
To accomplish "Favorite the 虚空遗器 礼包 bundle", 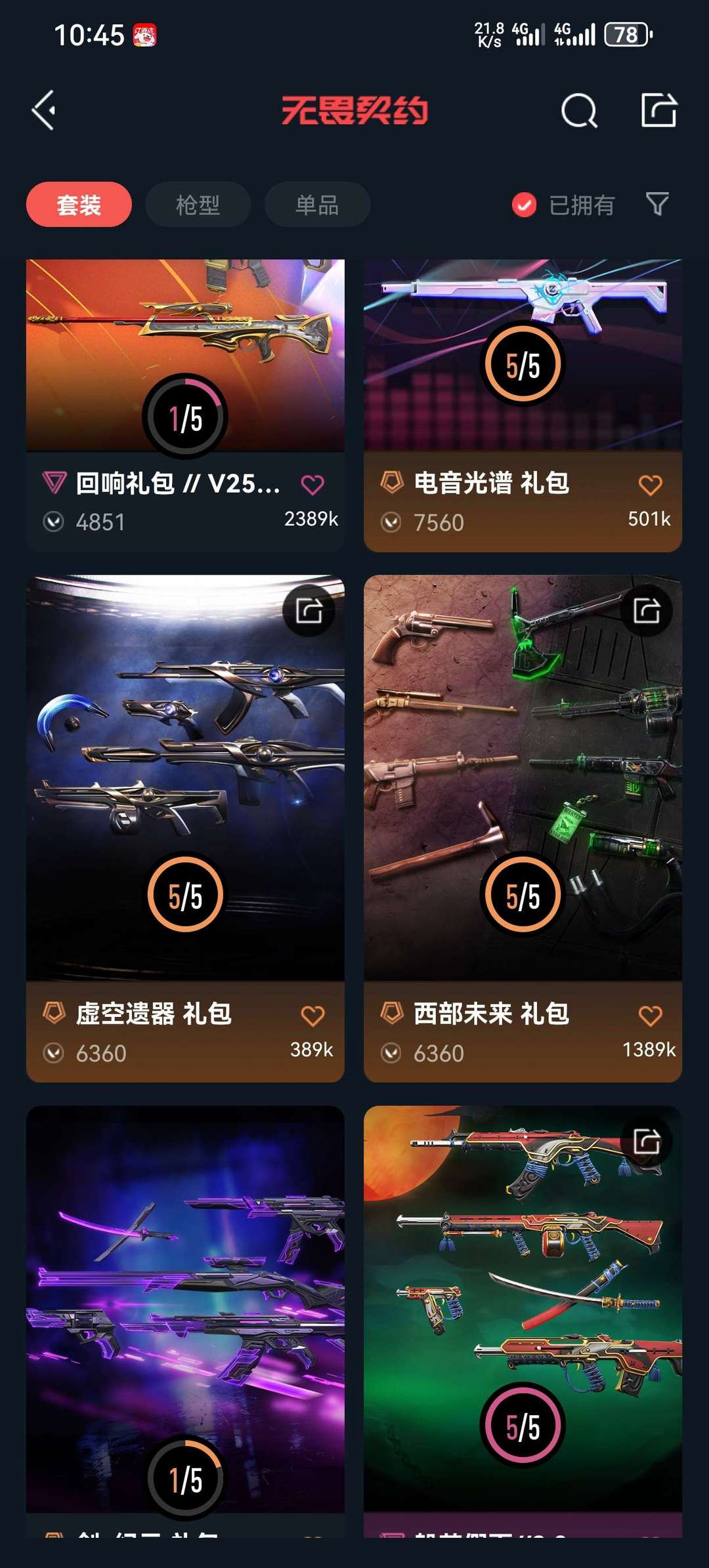I will [312, 1016].
